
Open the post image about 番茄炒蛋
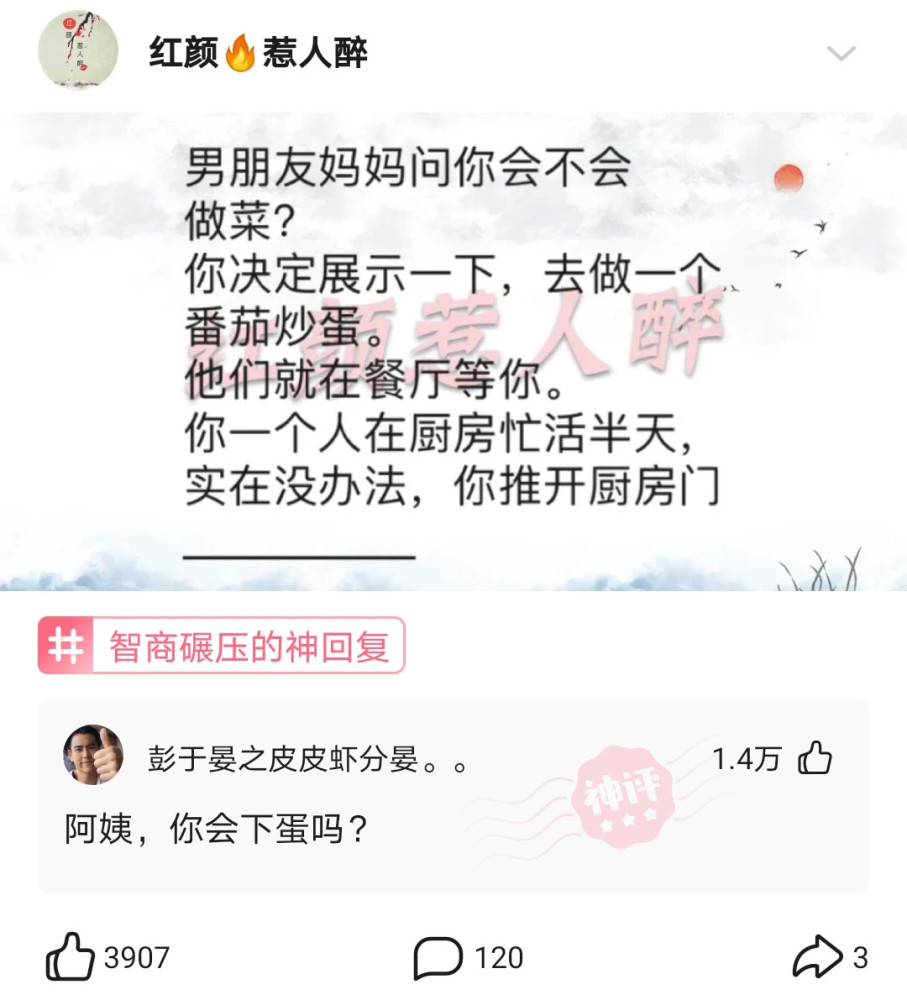453,350
